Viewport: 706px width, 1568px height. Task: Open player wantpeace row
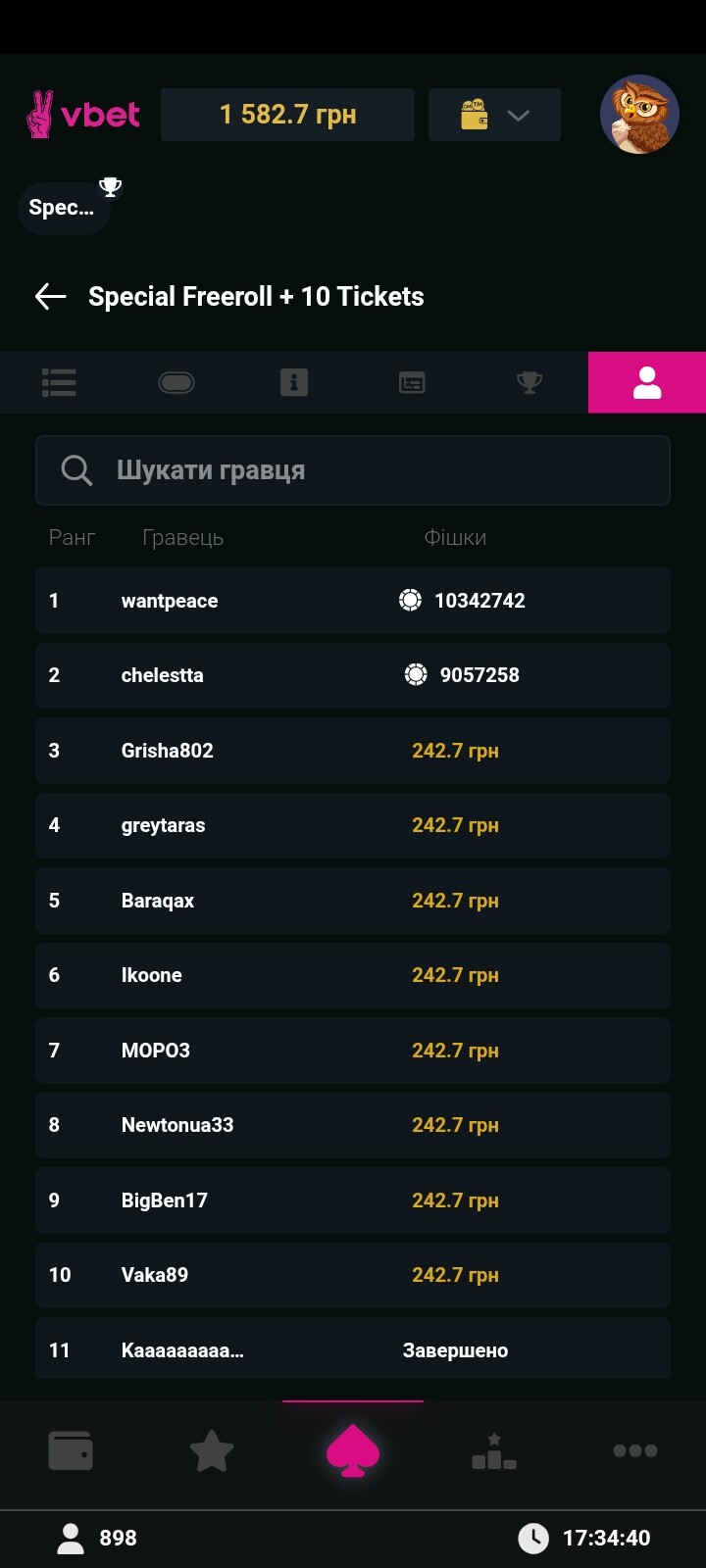(x=353, y=601)
